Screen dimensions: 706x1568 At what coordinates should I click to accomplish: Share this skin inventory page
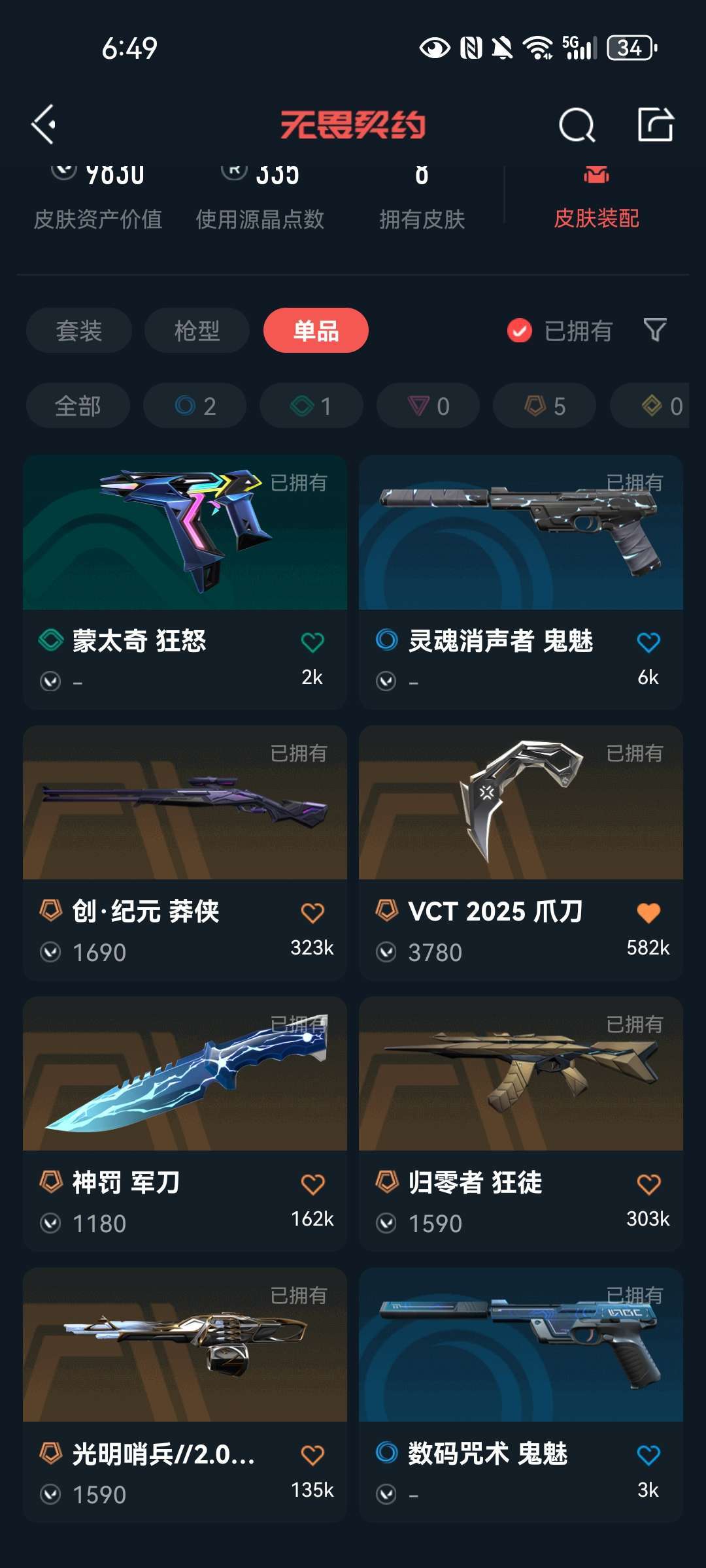coord(655,124)
